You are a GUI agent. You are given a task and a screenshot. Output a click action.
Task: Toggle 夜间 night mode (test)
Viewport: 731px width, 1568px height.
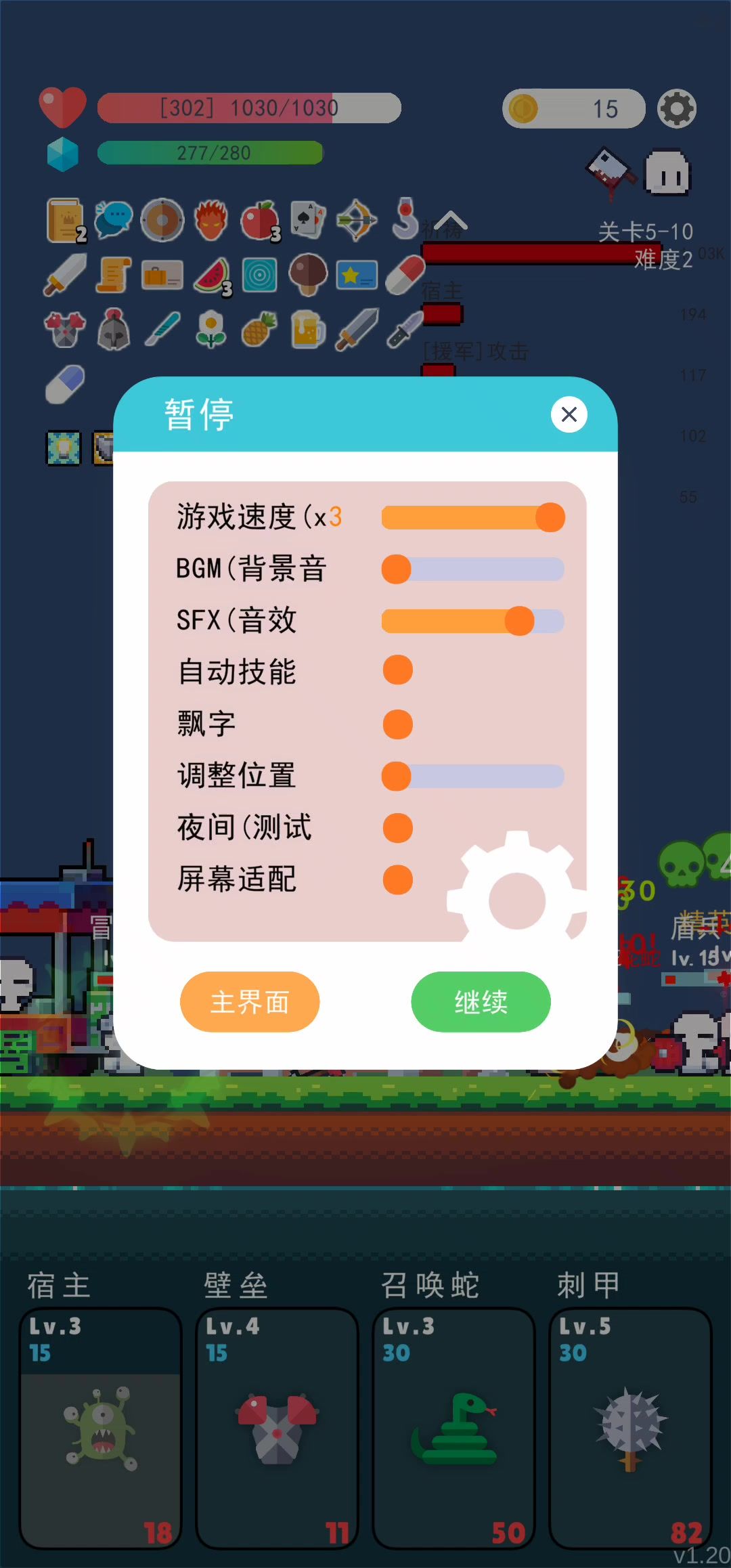pyautogui.click(x=398, y=828)
